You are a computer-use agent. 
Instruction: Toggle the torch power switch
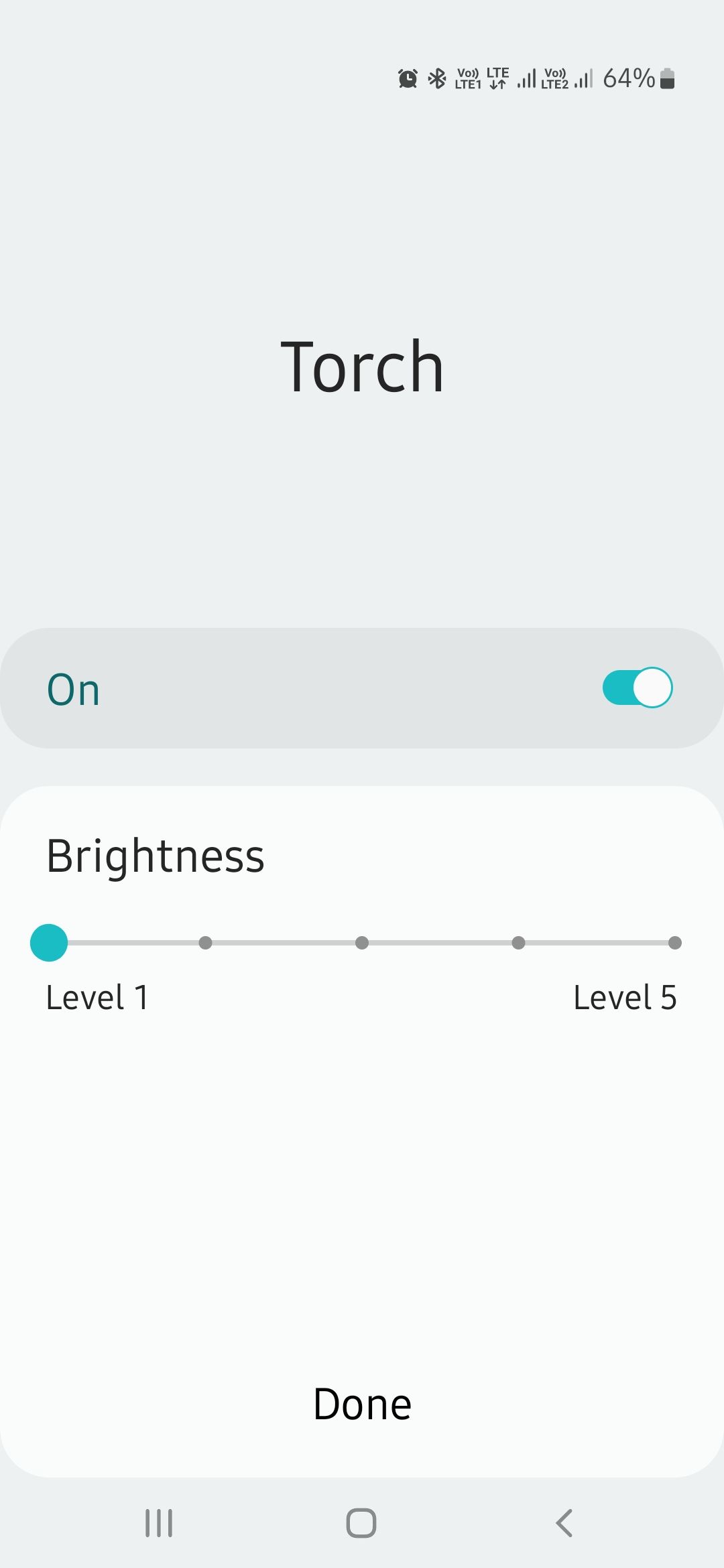(x=636, y=687)
